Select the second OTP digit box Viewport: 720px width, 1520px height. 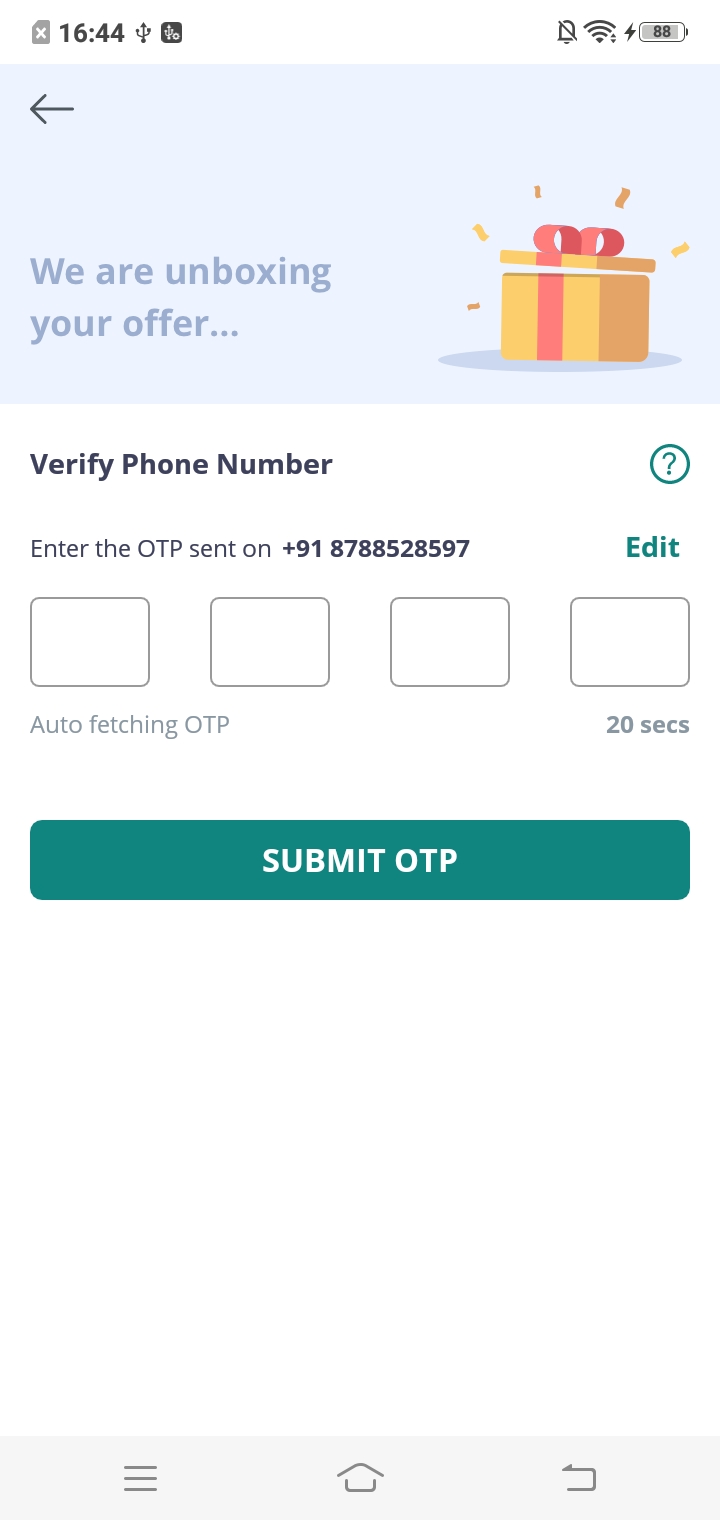point(270,642)
